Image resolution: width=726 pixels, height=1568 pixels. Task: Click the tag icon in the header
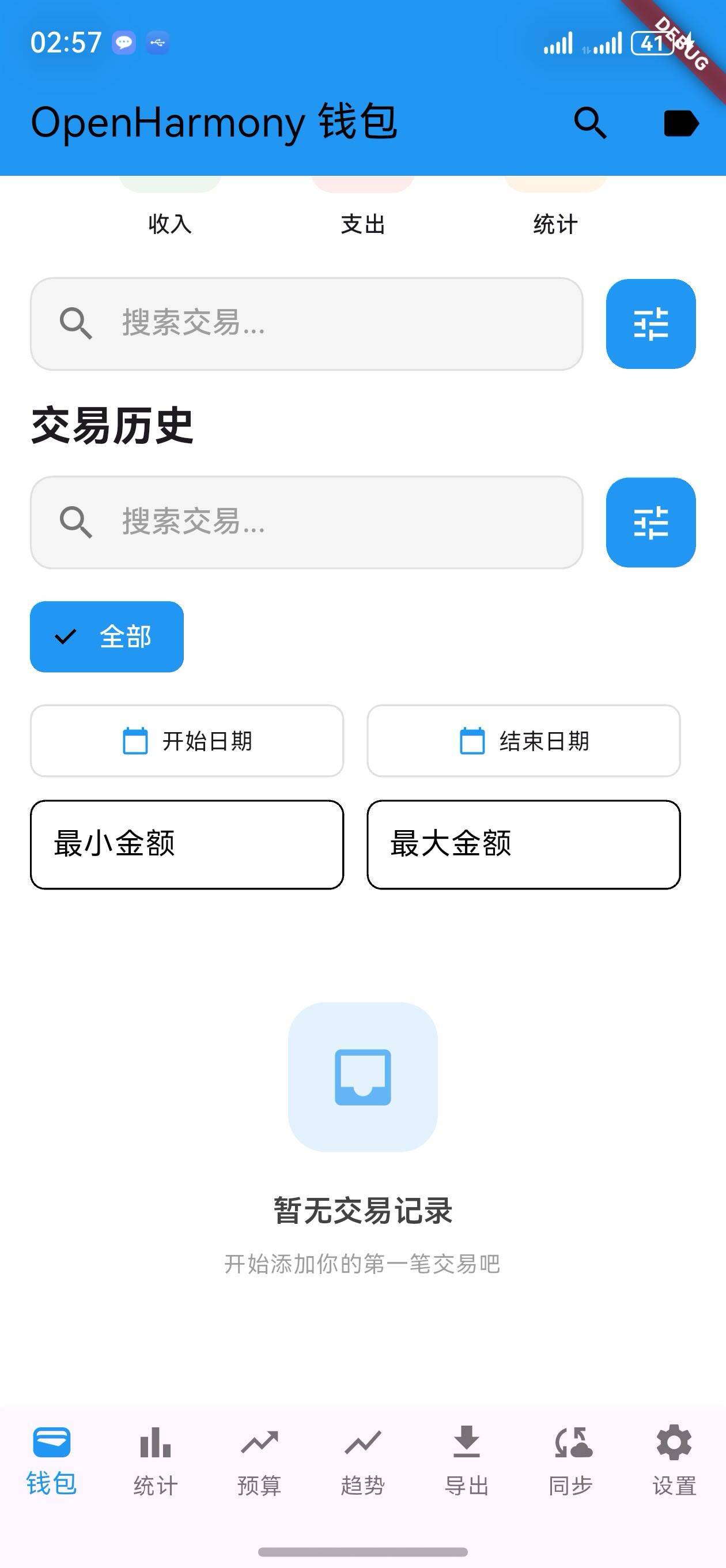coord(680,123)
